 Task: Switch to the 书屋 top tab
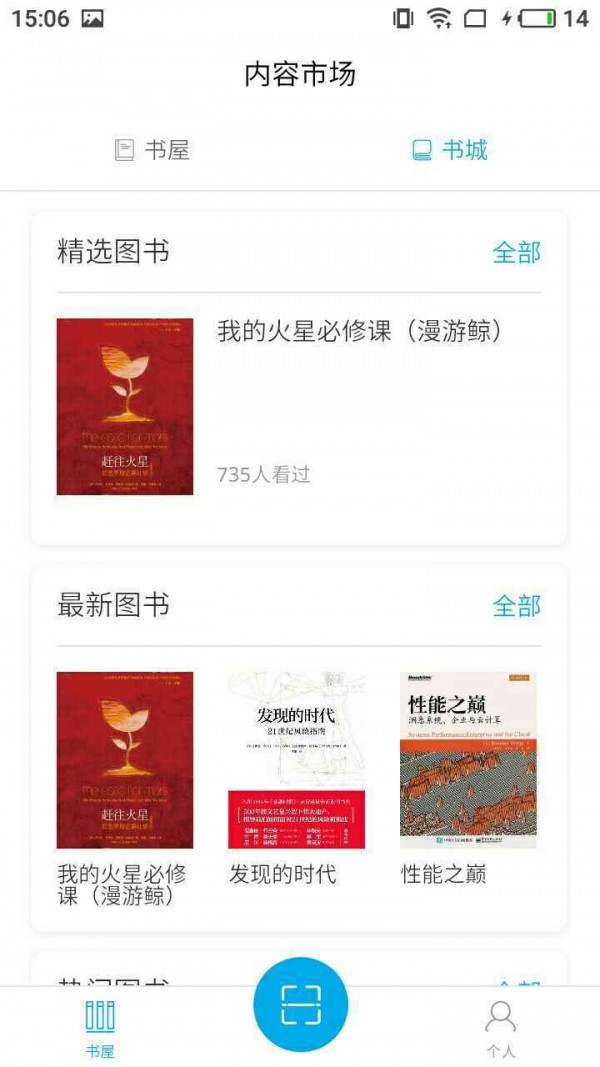click(x=152, y=151)
